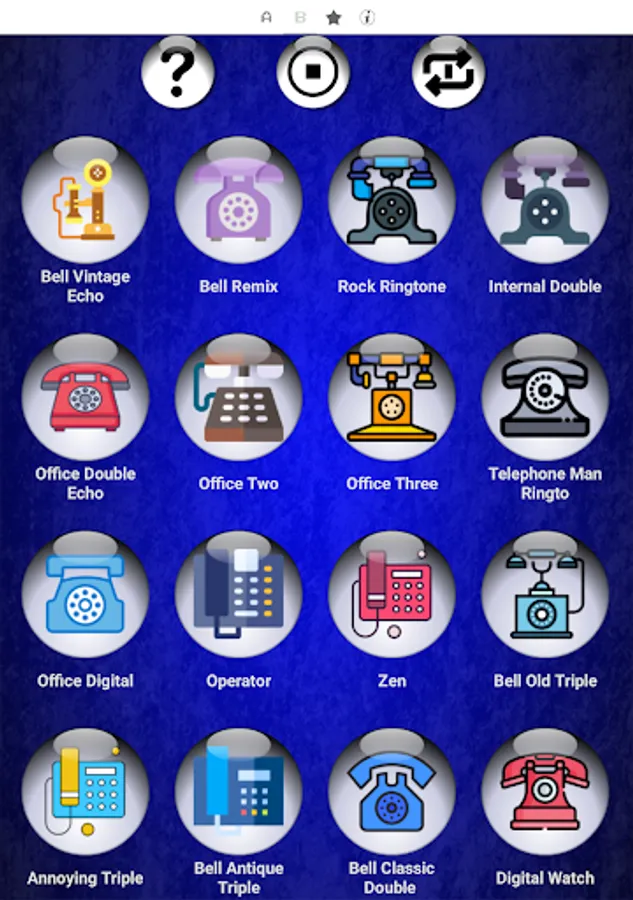
Task: Play the Bell Vintage Echo ringtone
Action: click(86, 200)
